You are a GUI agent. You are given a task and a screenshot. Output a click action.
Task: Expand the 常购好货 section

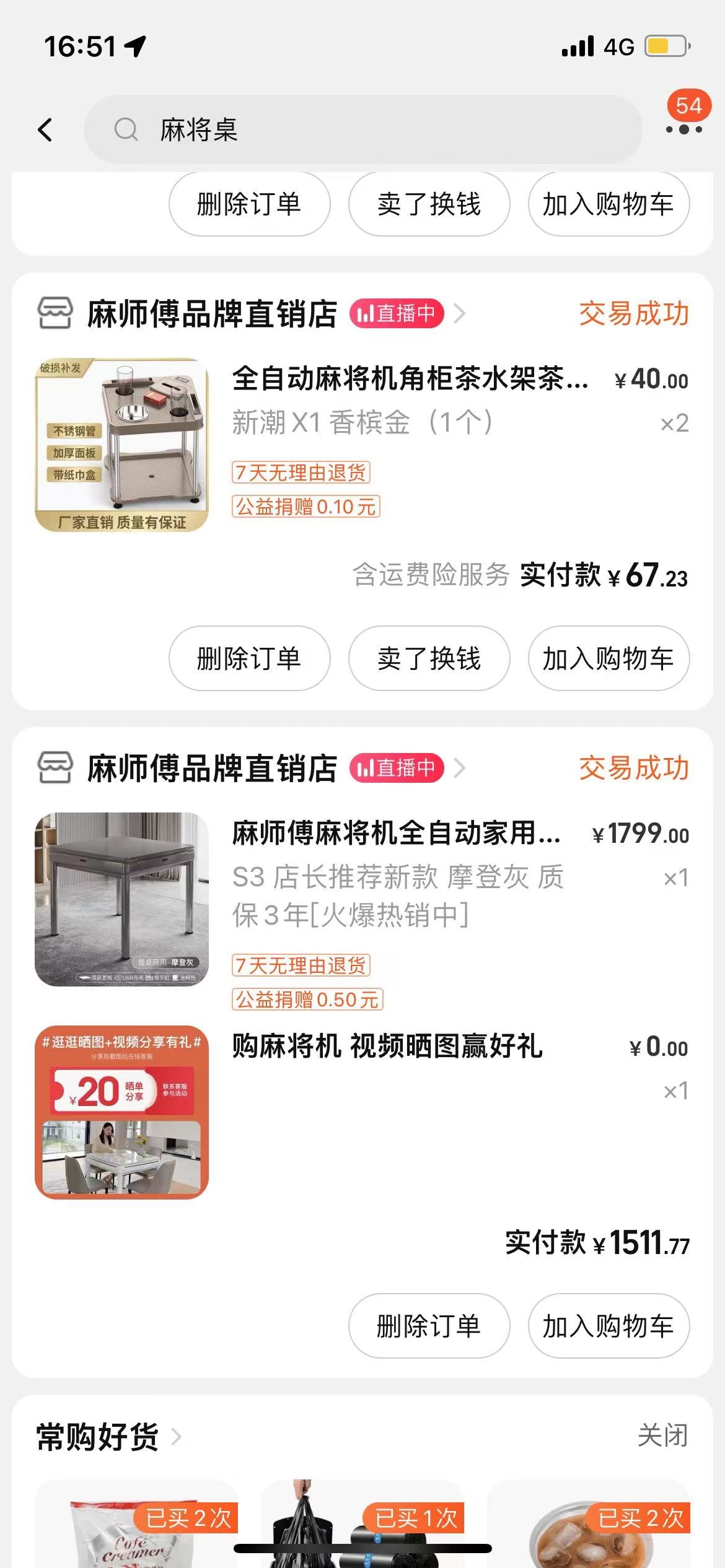[x=108, y=1437]
